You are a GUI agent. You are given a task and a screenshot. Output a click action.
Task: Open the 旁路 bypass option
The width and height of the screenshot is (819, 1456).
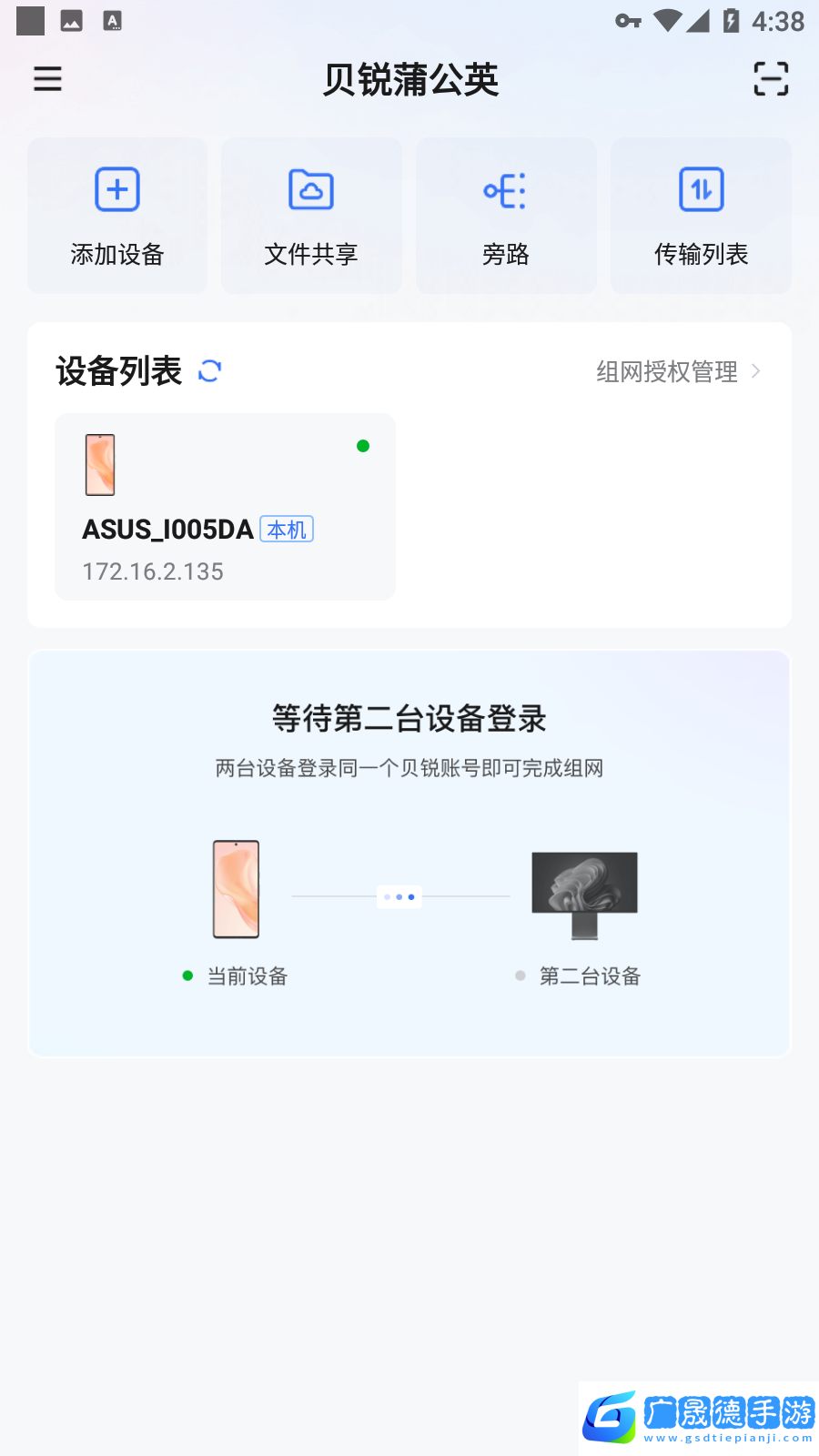point(506,216)
